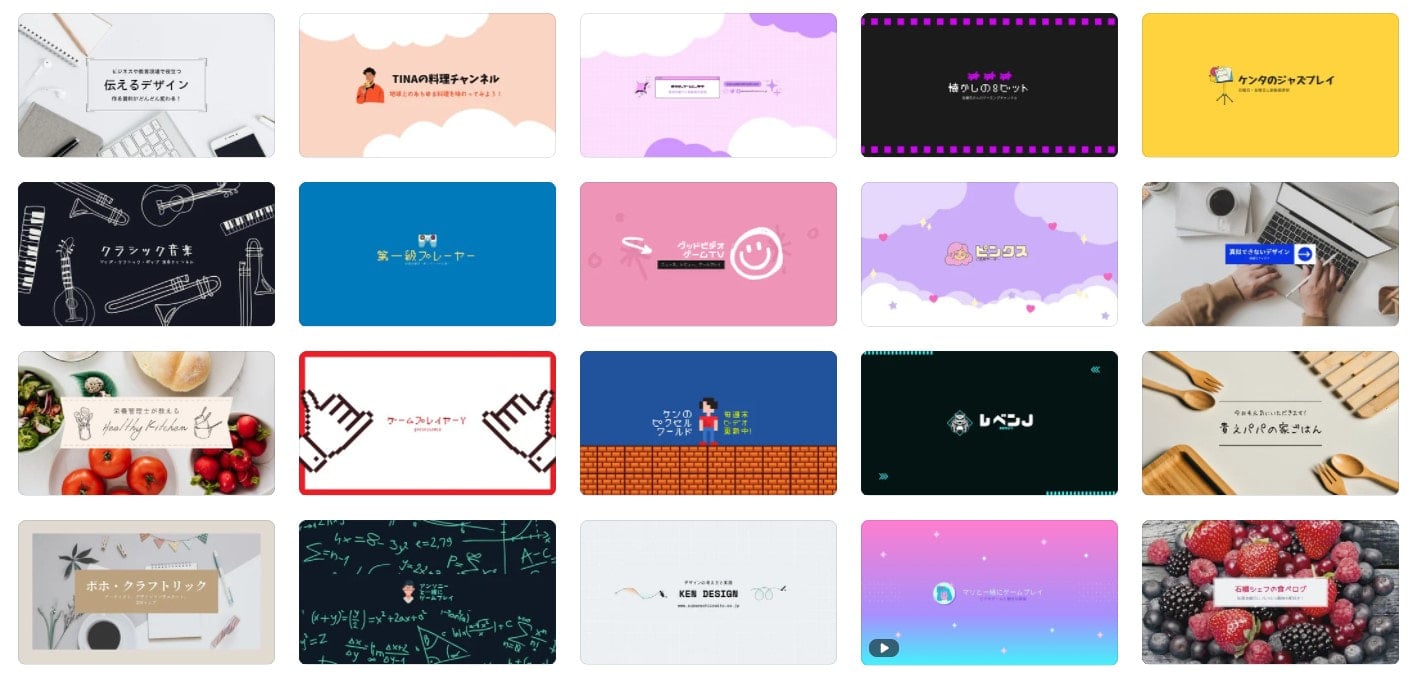The height and width of the screenshot is (681, 1413).
Task: Select the ボホ・クラフトリック beige template
Action: coord(146,592)
